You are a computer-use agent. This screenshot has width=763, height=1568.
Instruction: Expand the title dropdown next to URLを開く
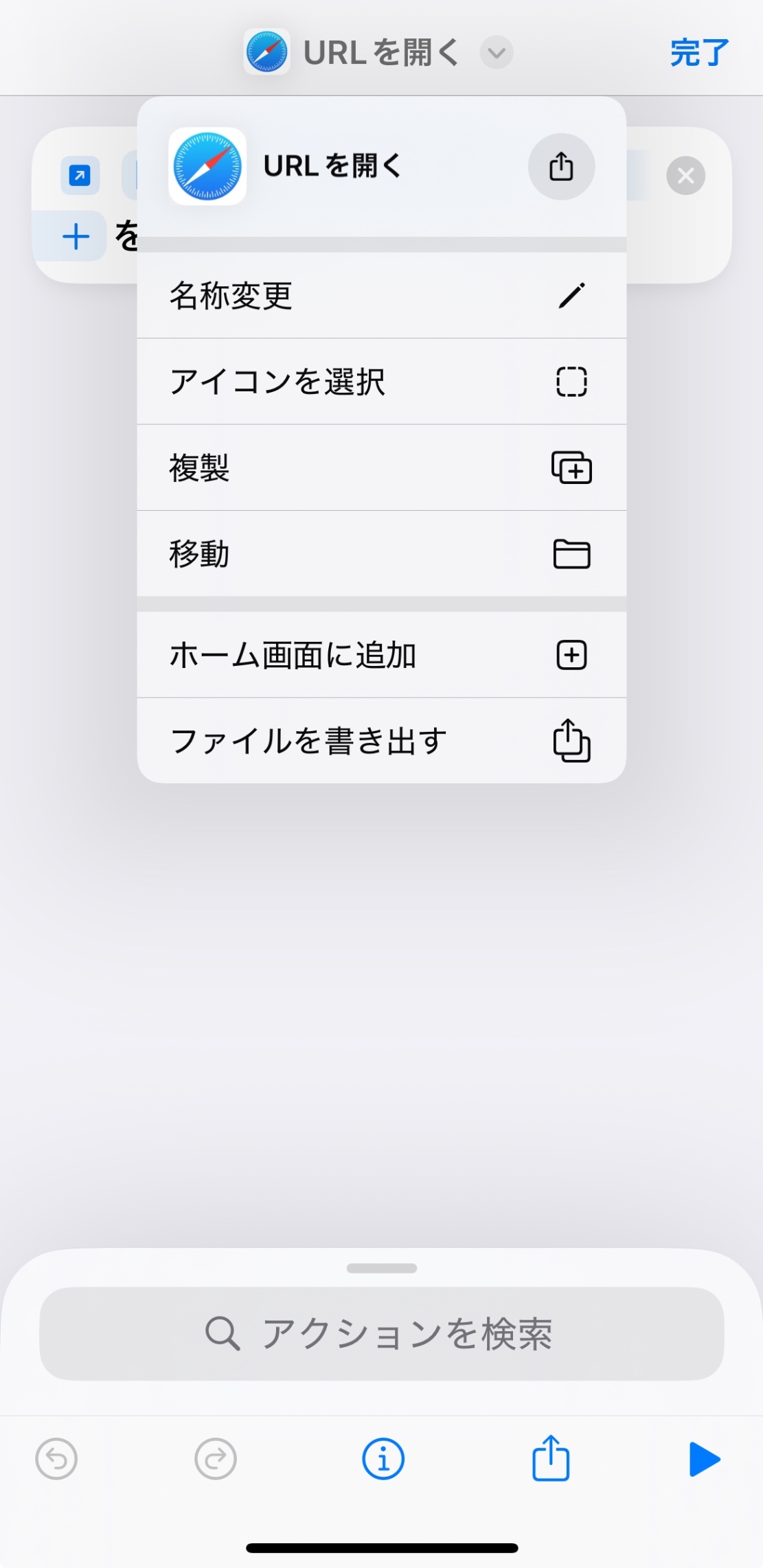497,52
